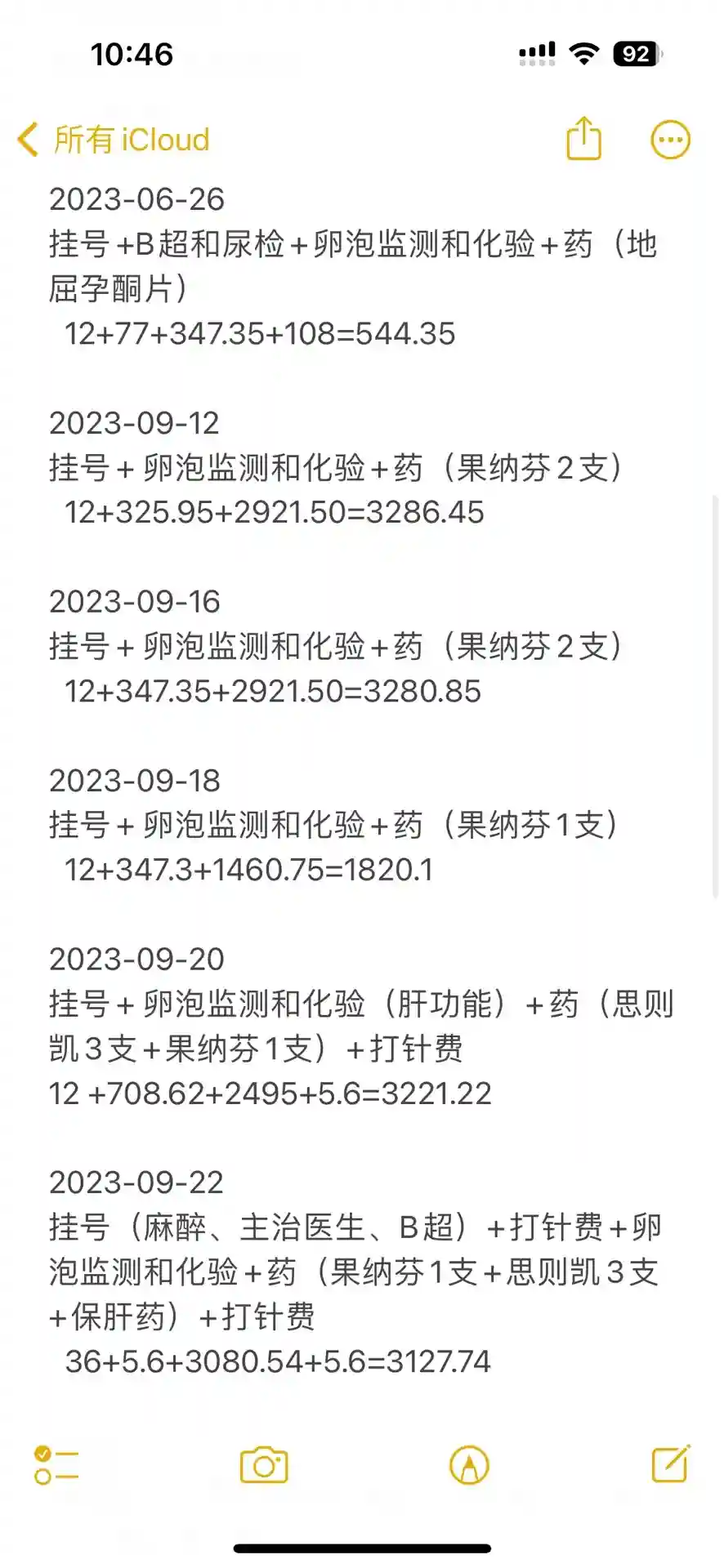The image size is (724, 1568).
Task: Open the camera attachment options
Action: 264,1465
